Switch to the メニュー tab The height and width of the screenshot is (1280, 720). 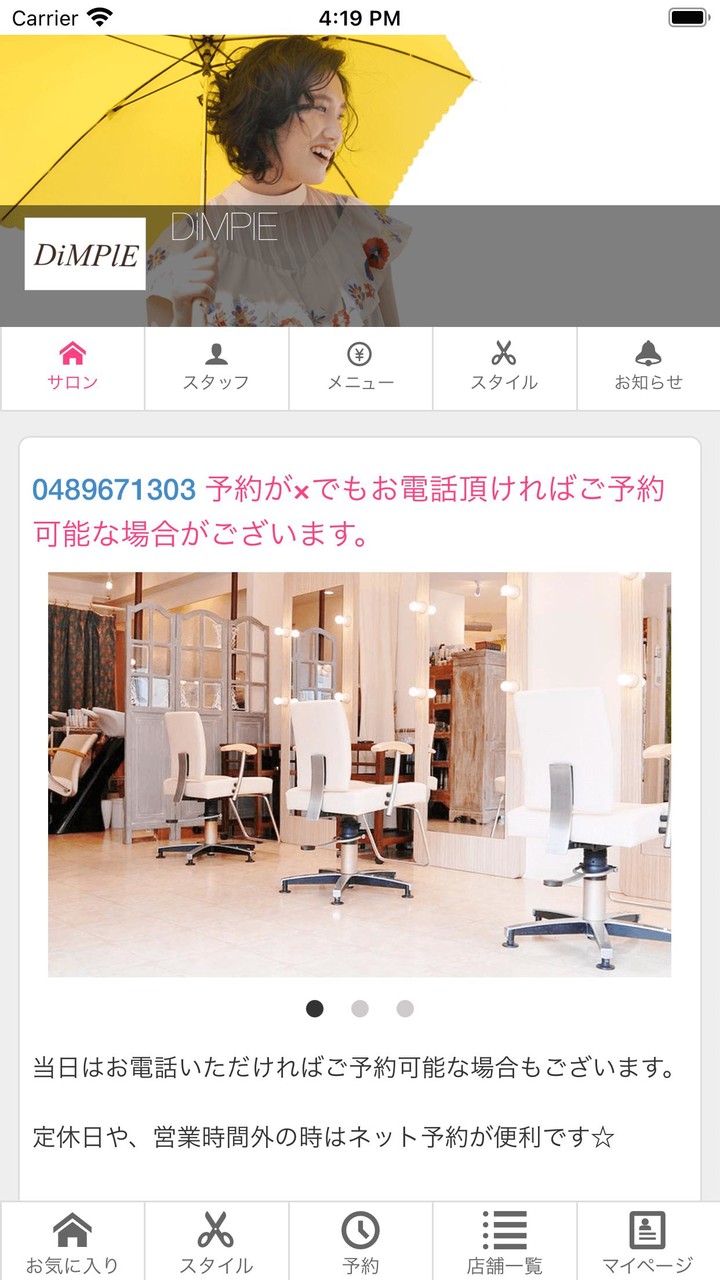[x=360, y=368]
